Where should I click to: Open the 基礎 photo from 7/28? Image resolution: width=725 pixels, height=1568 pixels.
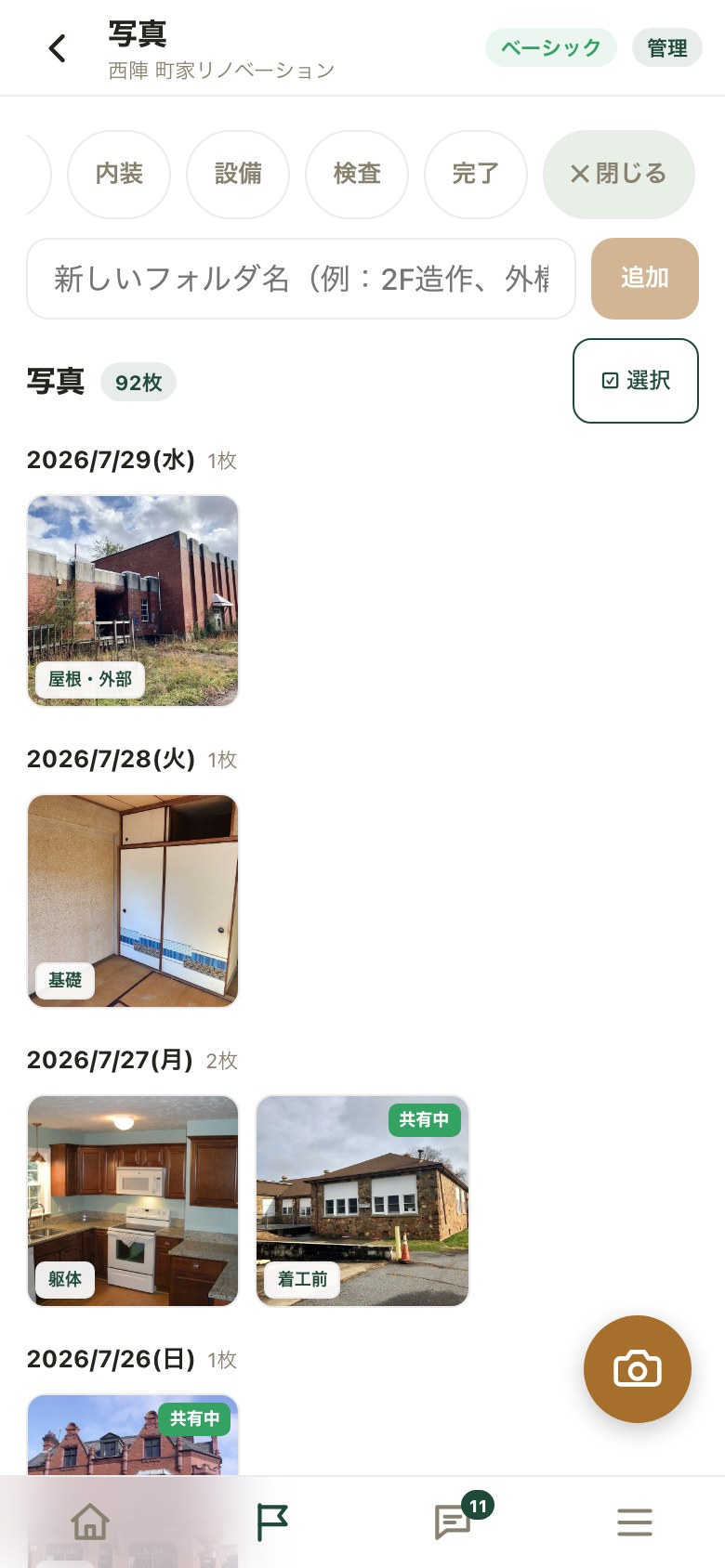coord(133,901)
